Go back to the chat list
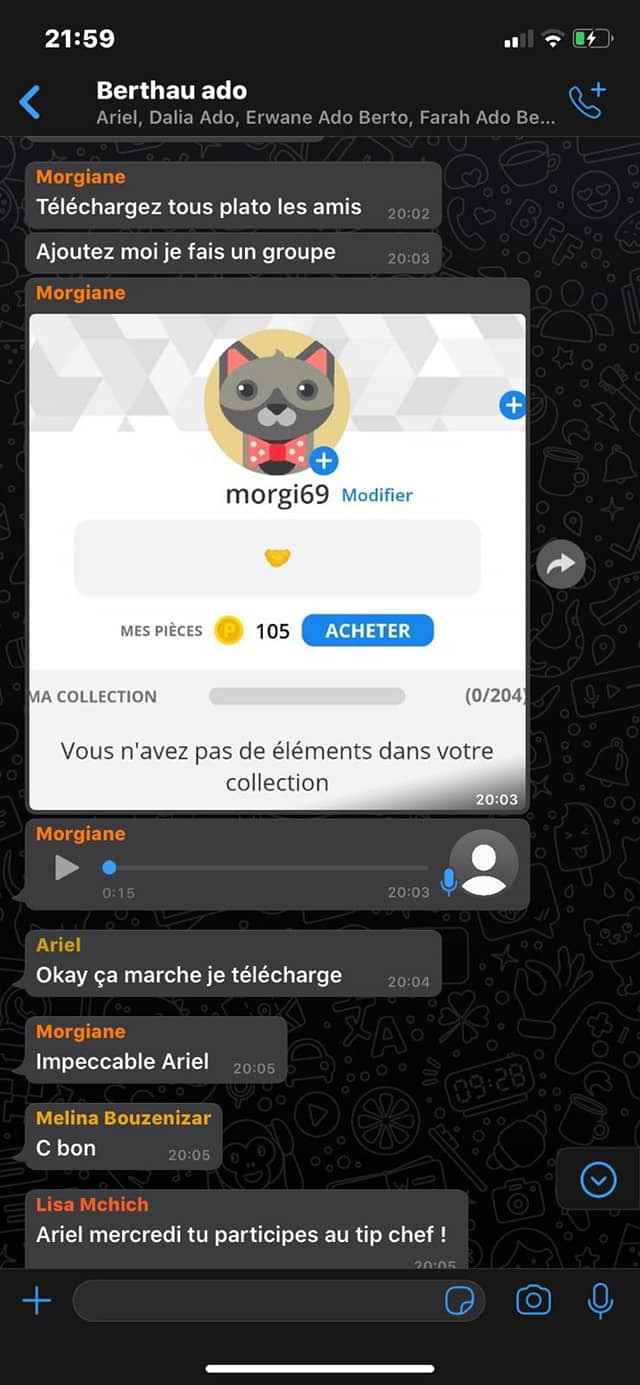Screen dimensions: 640x1385 [30, 102]
